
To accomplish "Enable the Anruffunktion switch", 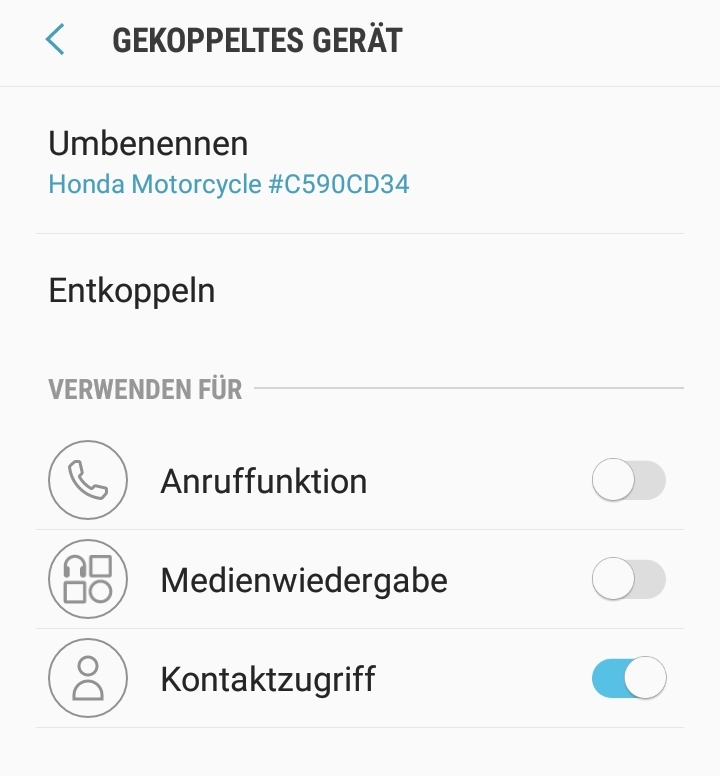I will [628, 481].
